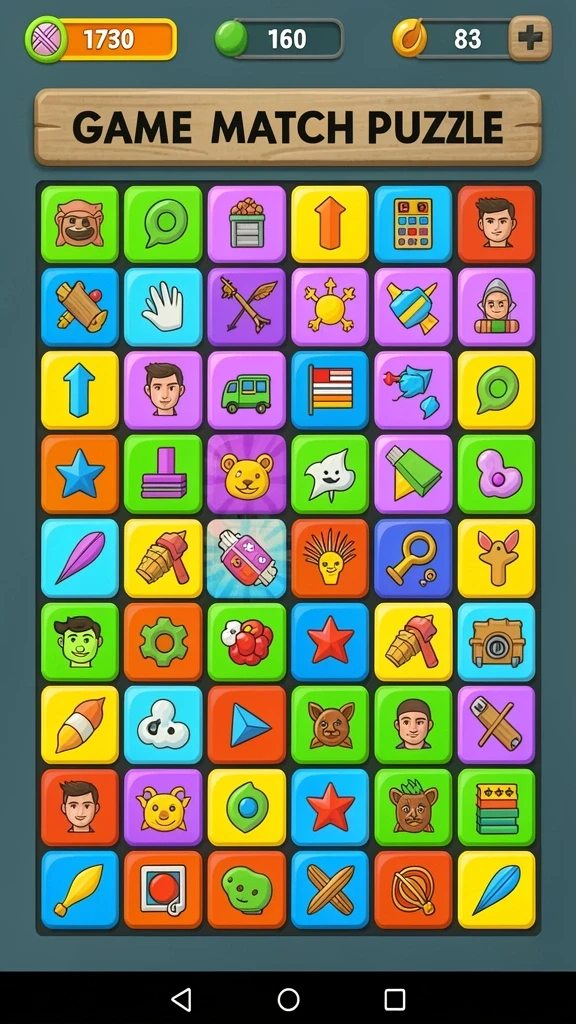
Task: Tap the red circle picture frame tile
Action: pos(163,889)
